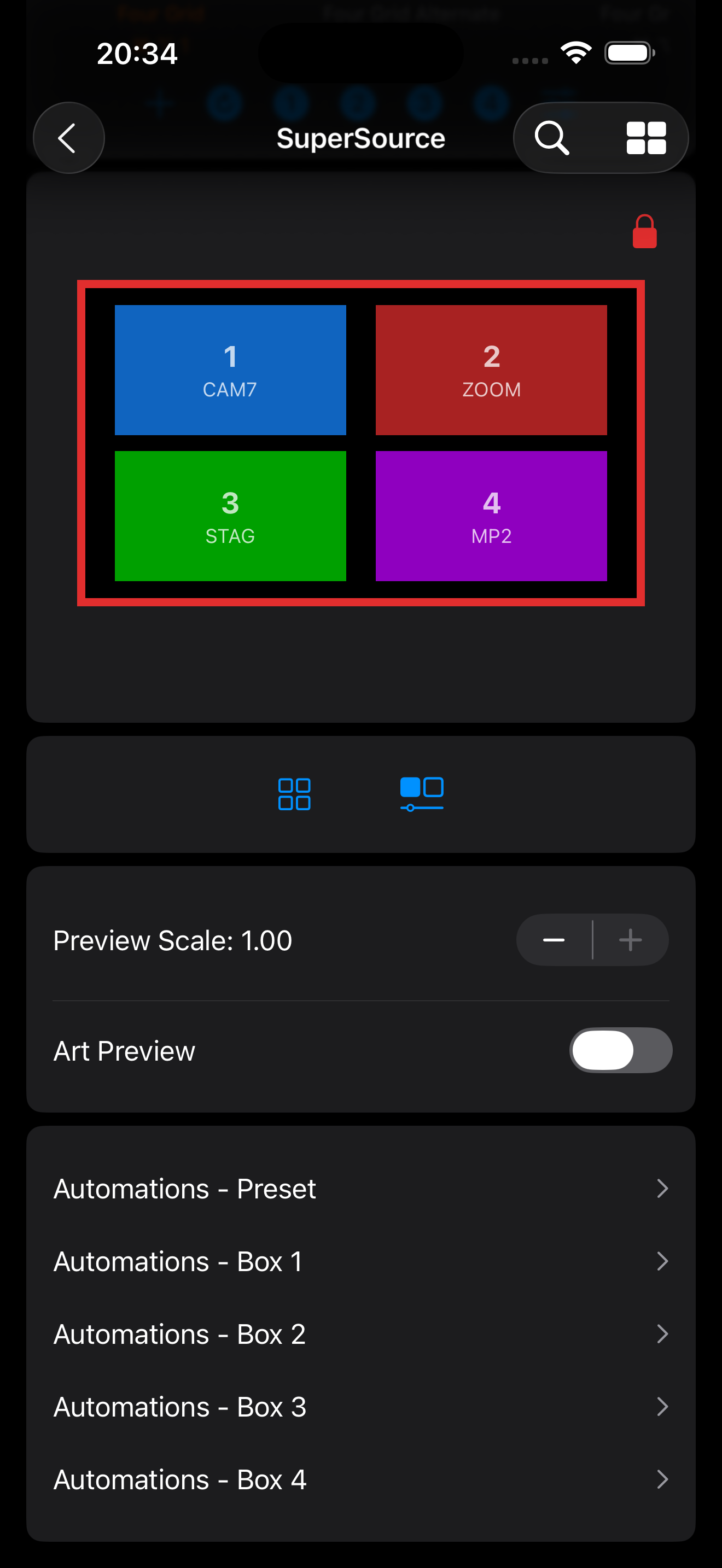Open Automations - Box 1
The image size is (722, 1568).
(x=360, y=1262)
